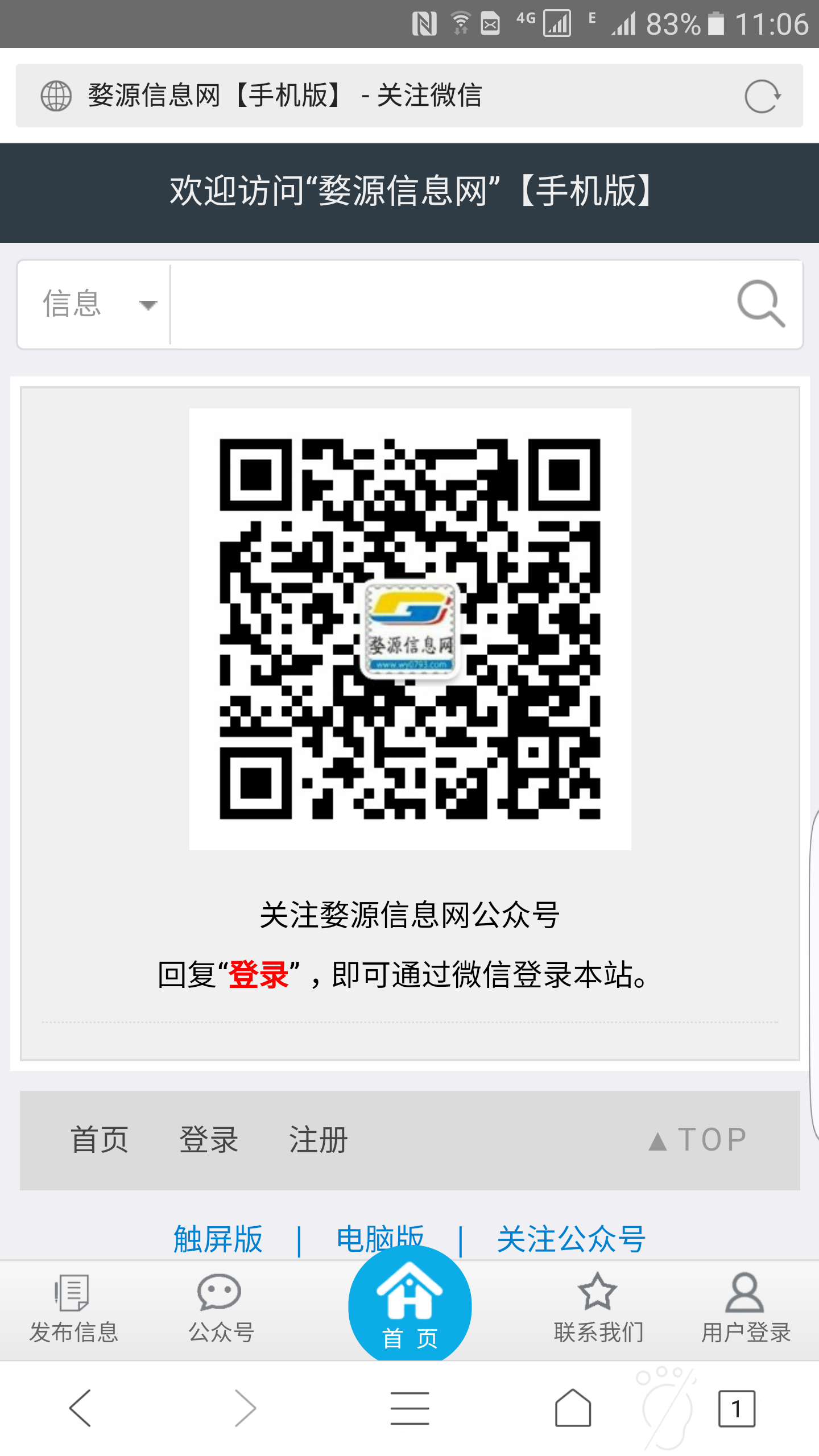
Task: Open the 关注公众号 link
Action: [571, 1239]
